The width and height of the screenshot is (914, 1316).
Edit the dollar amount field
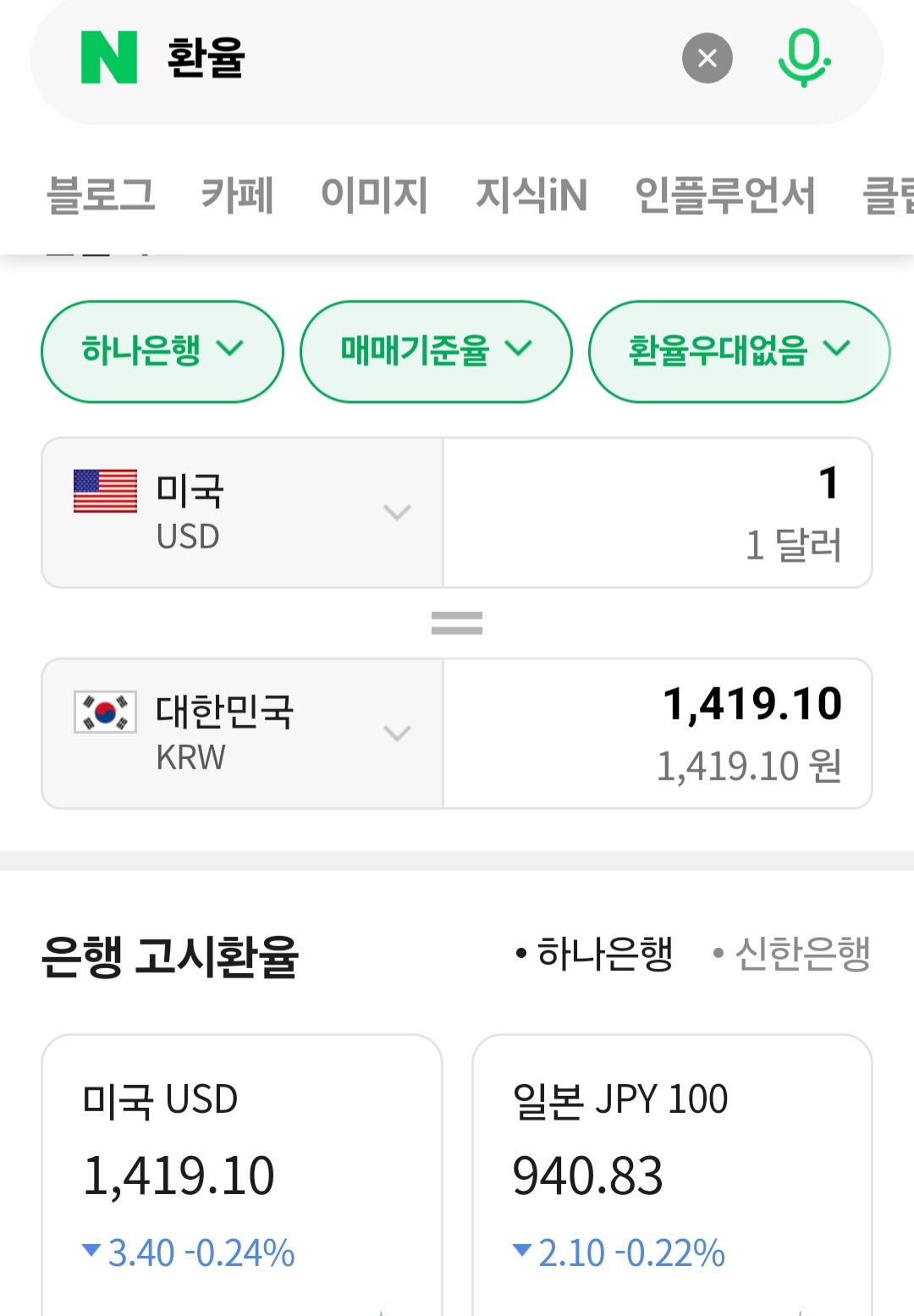tap(658, 513)
